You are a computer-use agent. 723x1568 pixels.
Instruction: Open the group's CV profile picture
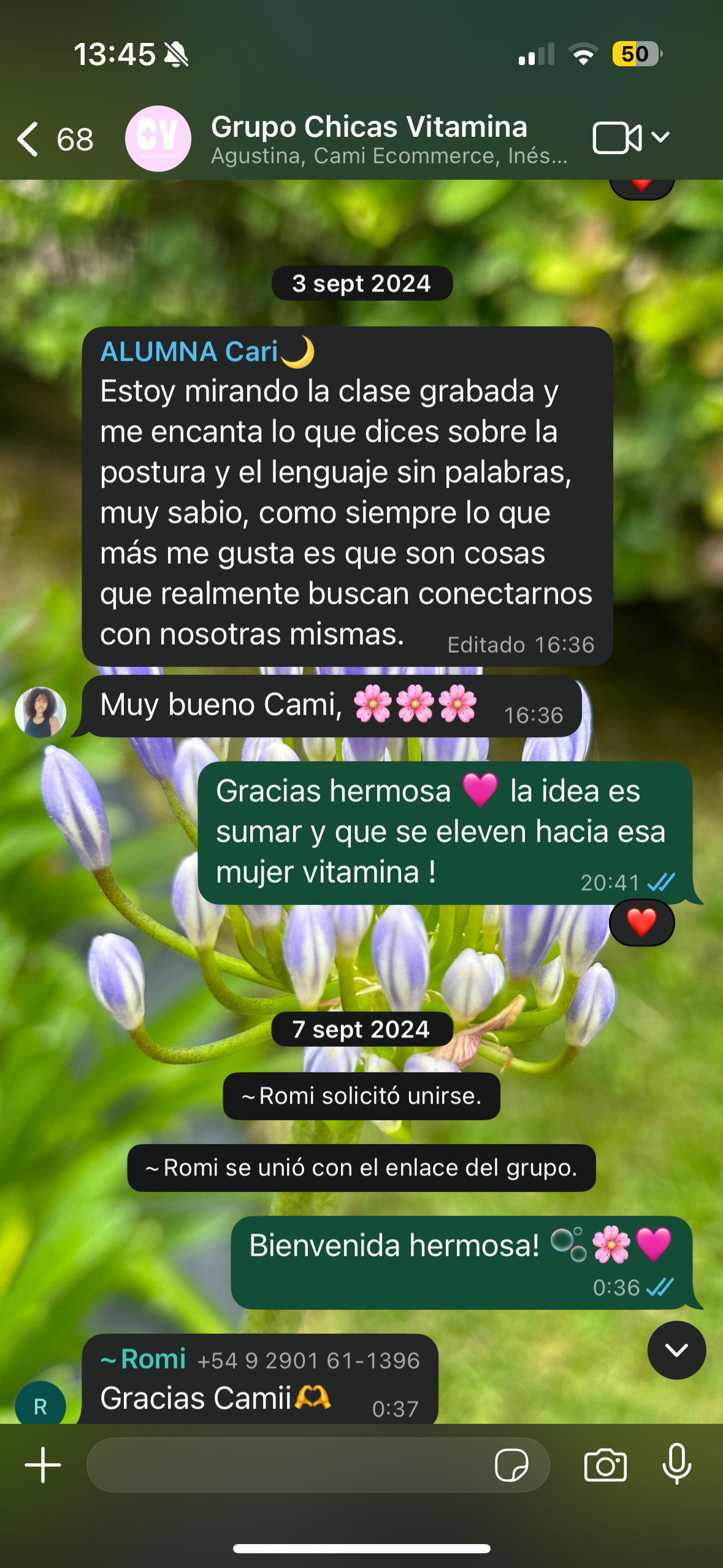[158, 139]
